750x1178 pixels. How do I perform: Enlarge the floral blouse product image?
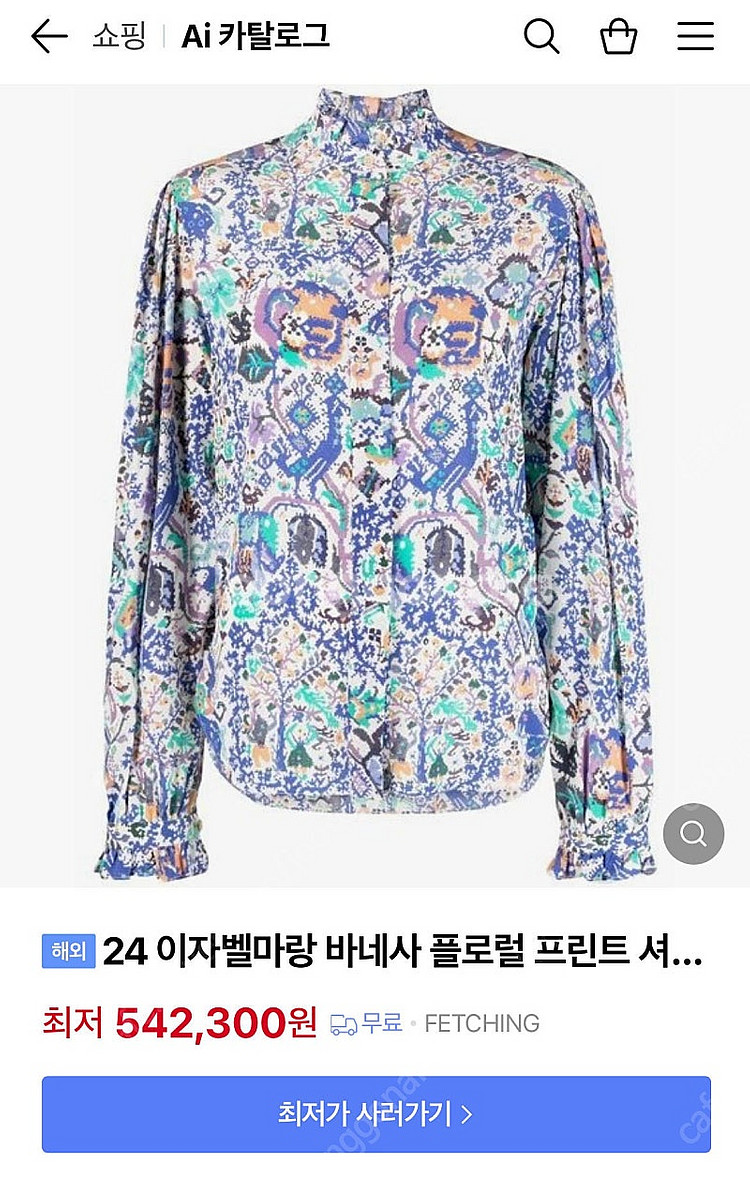click(x=375, y=480)
